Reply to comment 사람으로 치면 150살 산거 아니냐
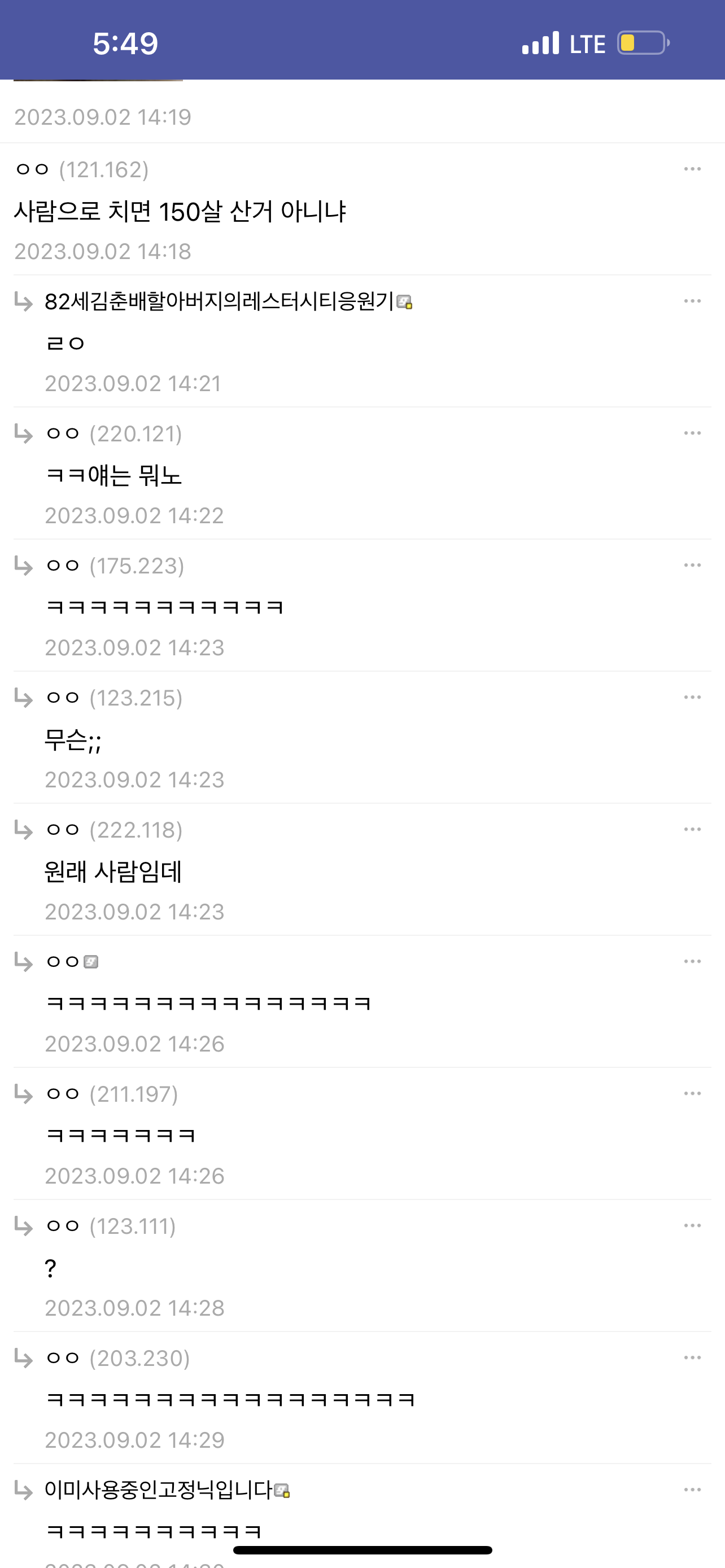The image size is (725, 1568). pyautogui.click(x=180, y=212)
